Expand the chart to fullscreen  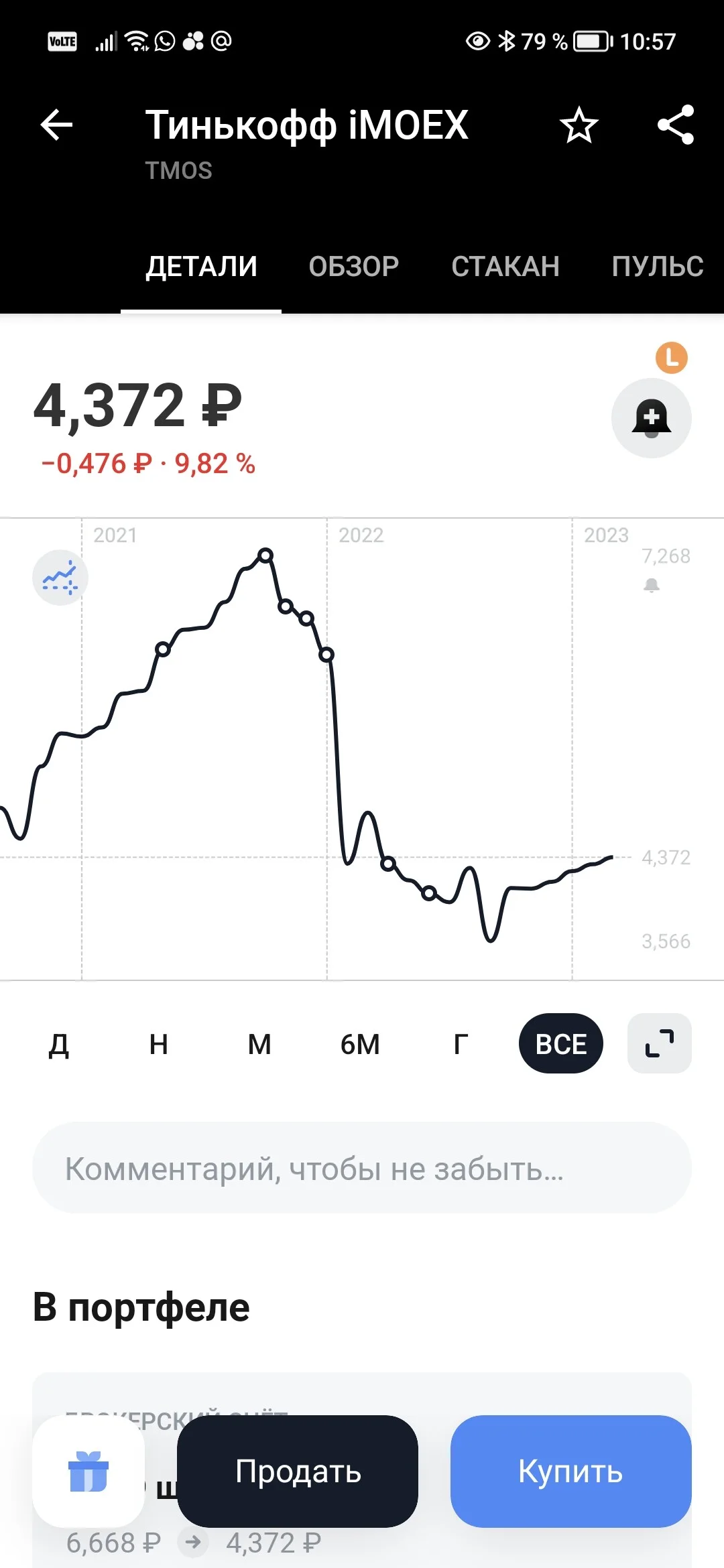coord(660,1043)
